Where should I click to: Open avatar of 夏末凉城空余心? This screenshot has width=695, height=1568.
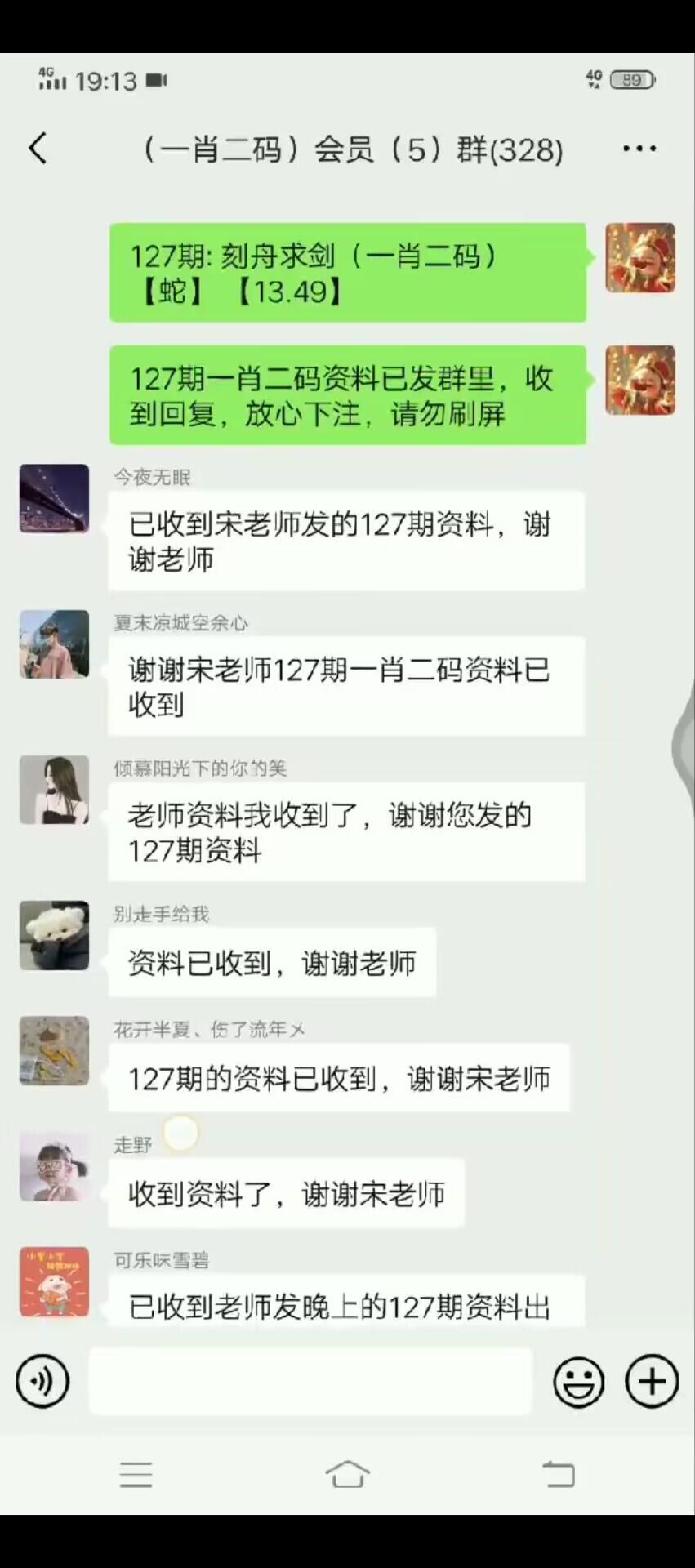pos(54,644)
